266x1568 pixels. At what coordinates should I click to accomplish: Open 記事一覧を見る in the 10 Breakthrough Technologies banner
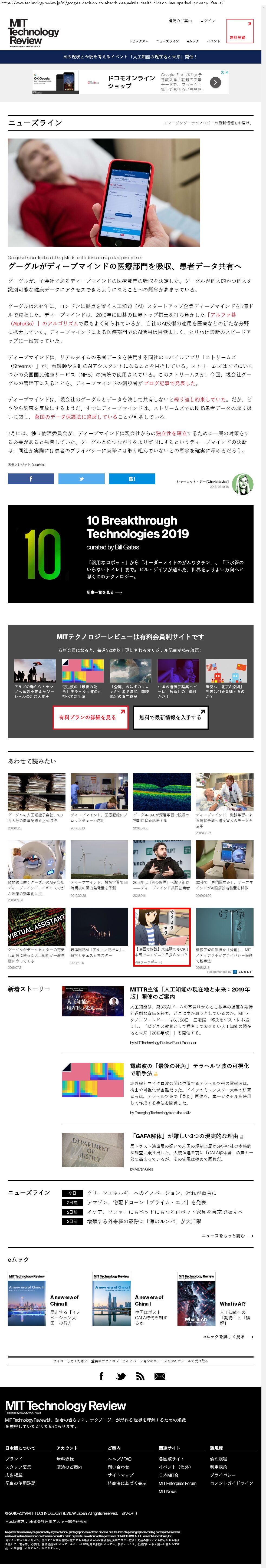click(x=103, y=592)
